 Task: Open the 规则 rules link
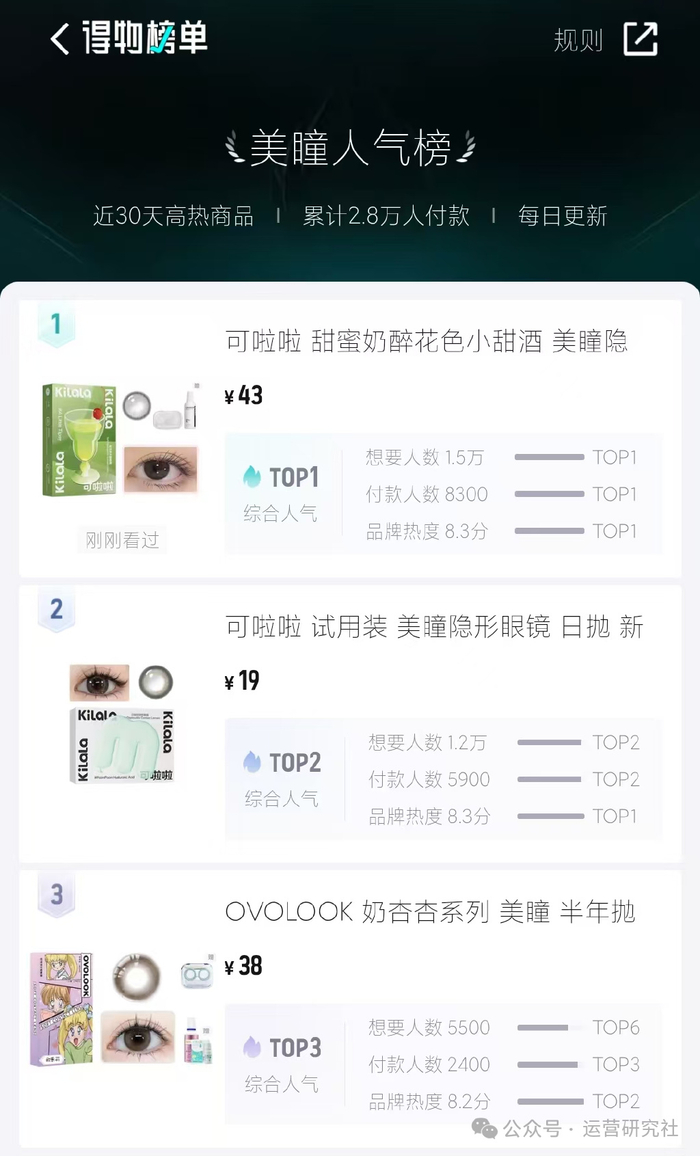point(578,40)
